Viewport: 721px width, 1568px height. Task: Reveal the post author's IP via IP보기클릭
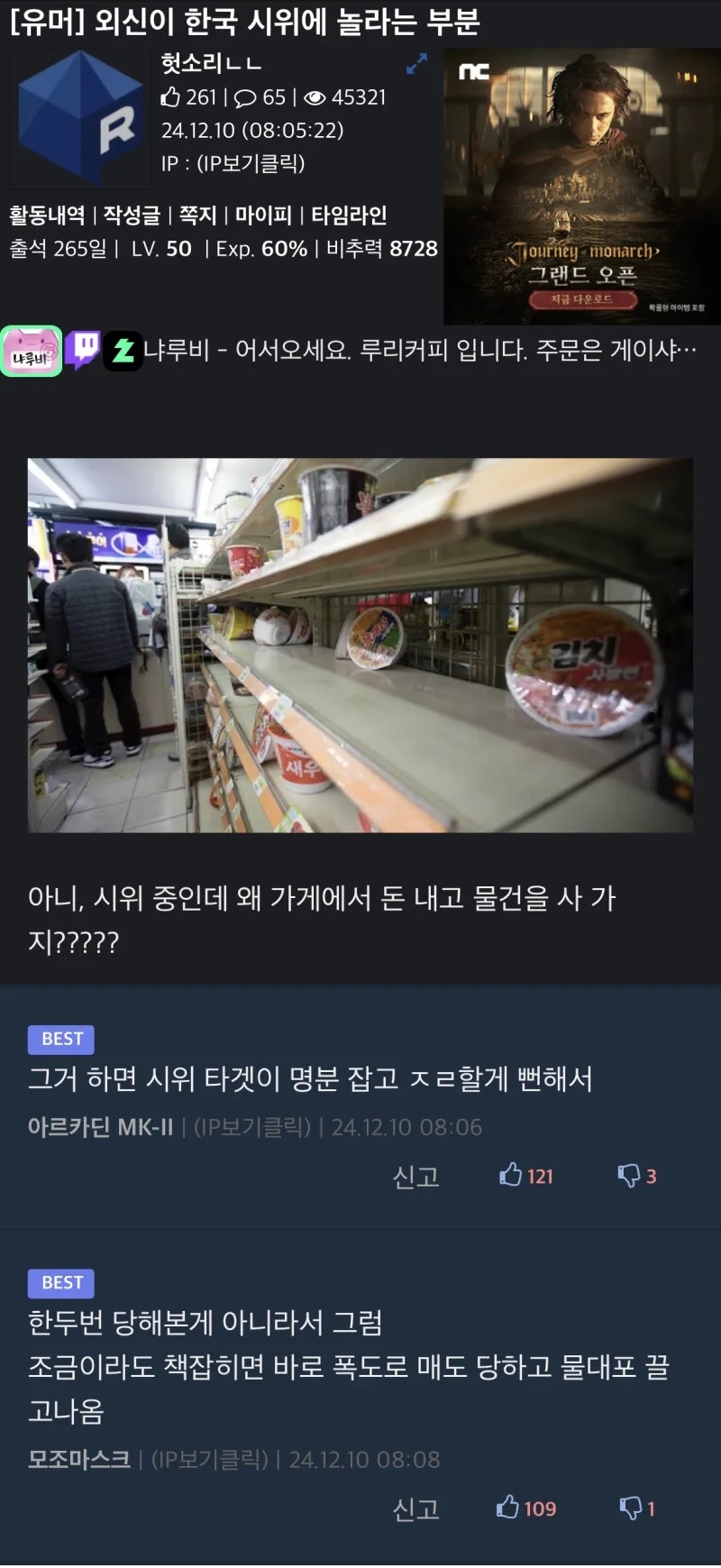[251, 163]
